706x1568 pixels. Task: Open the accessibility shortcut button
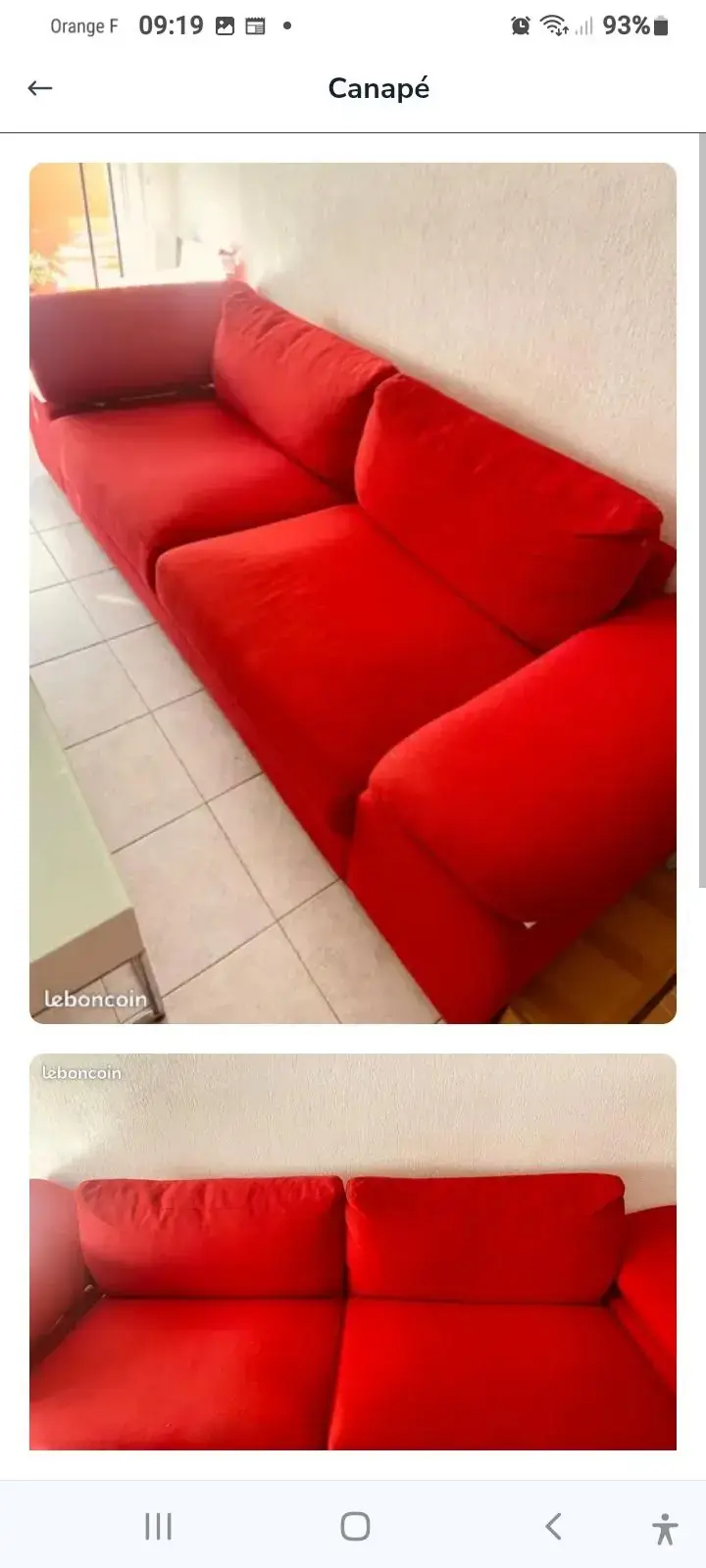pyautogui.click(x=664, y=1528)
